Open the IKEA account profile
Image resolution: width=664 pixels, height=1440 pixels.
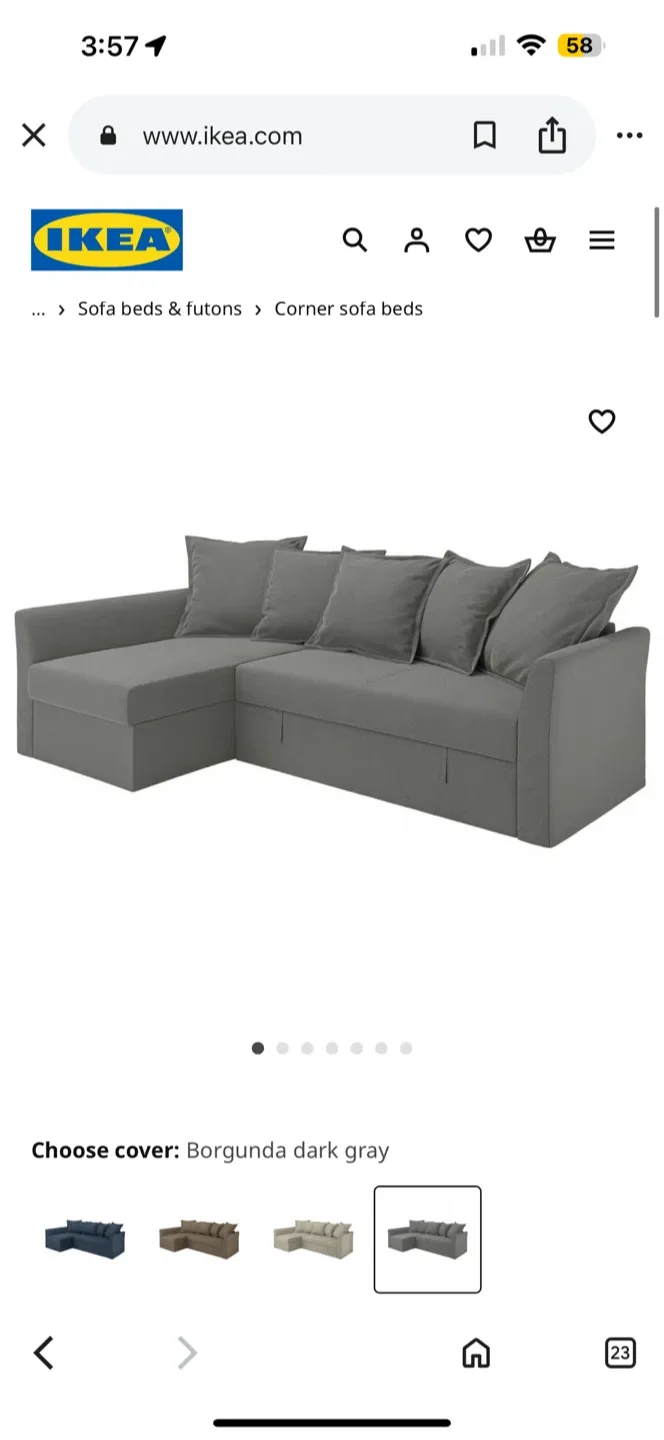(x=416, y=240)
